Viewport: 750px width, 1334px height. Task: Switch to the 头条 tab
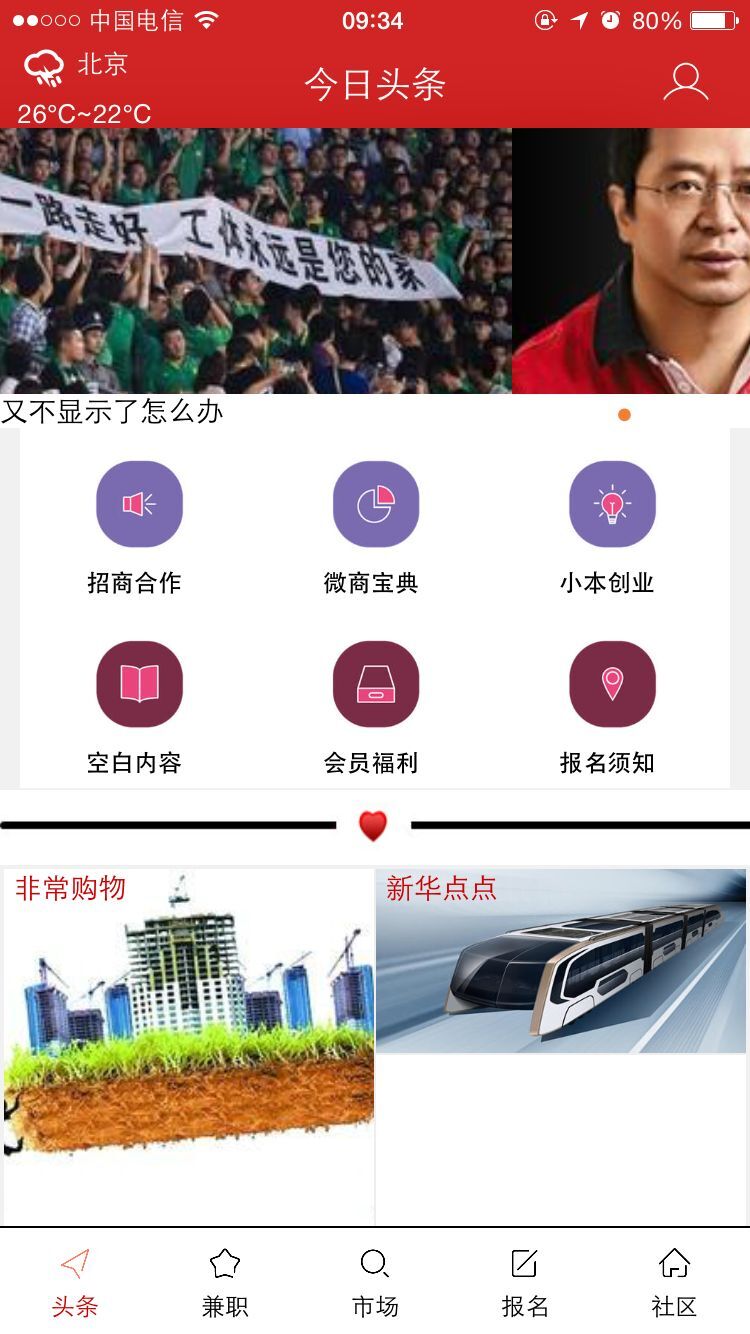(x=75, y=1282)
